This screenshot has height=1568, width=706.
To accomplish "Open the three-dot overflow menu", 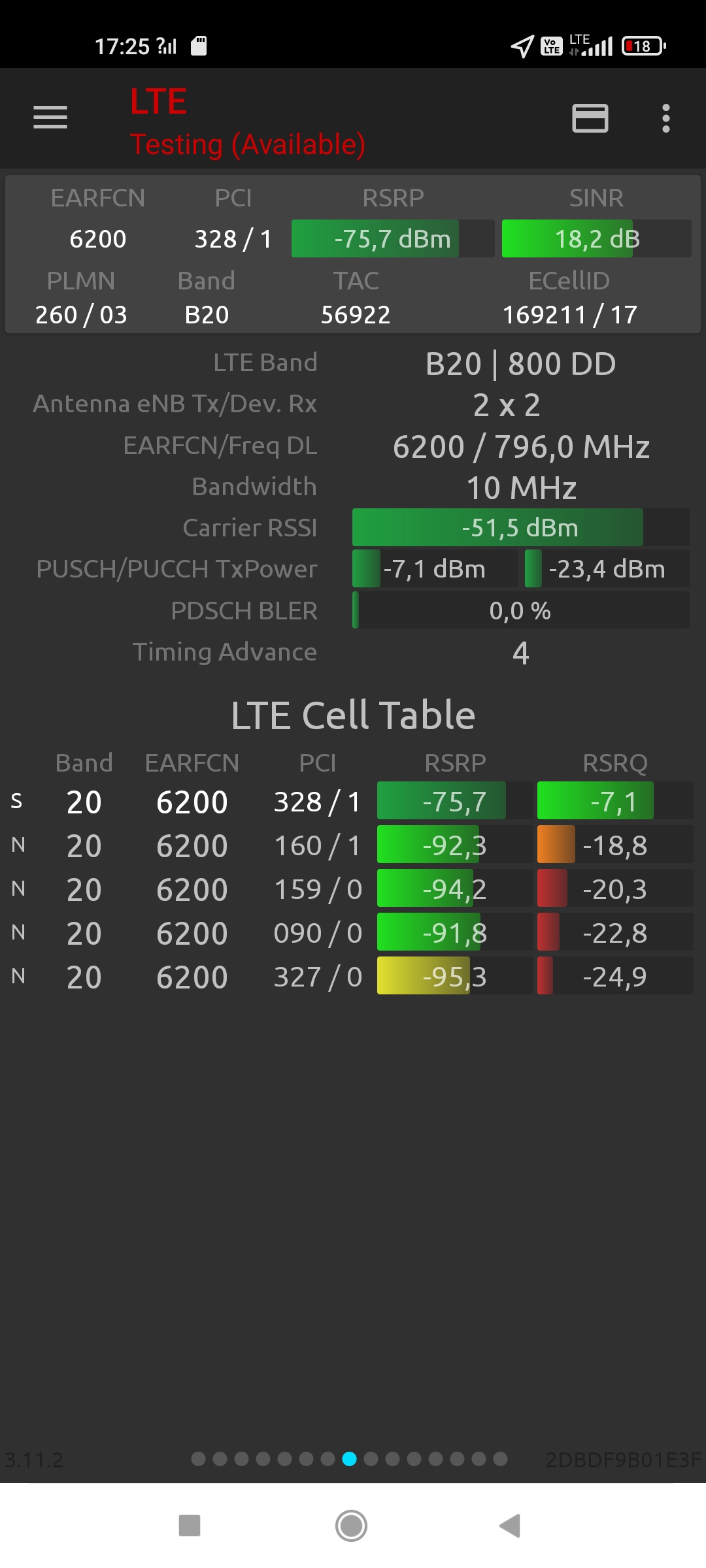I will point(665,118).
